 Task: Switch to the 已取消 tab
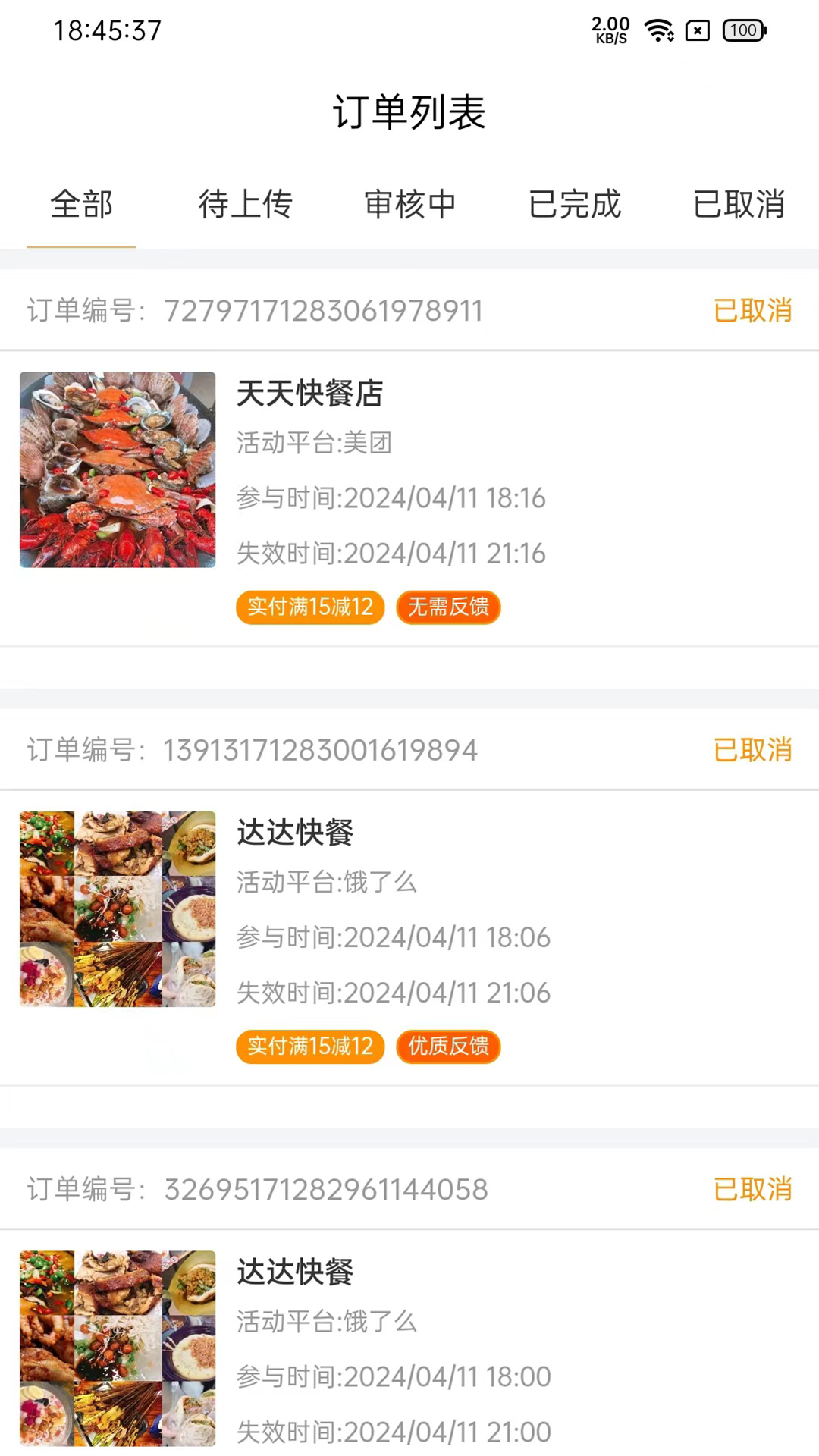(739, 205)
